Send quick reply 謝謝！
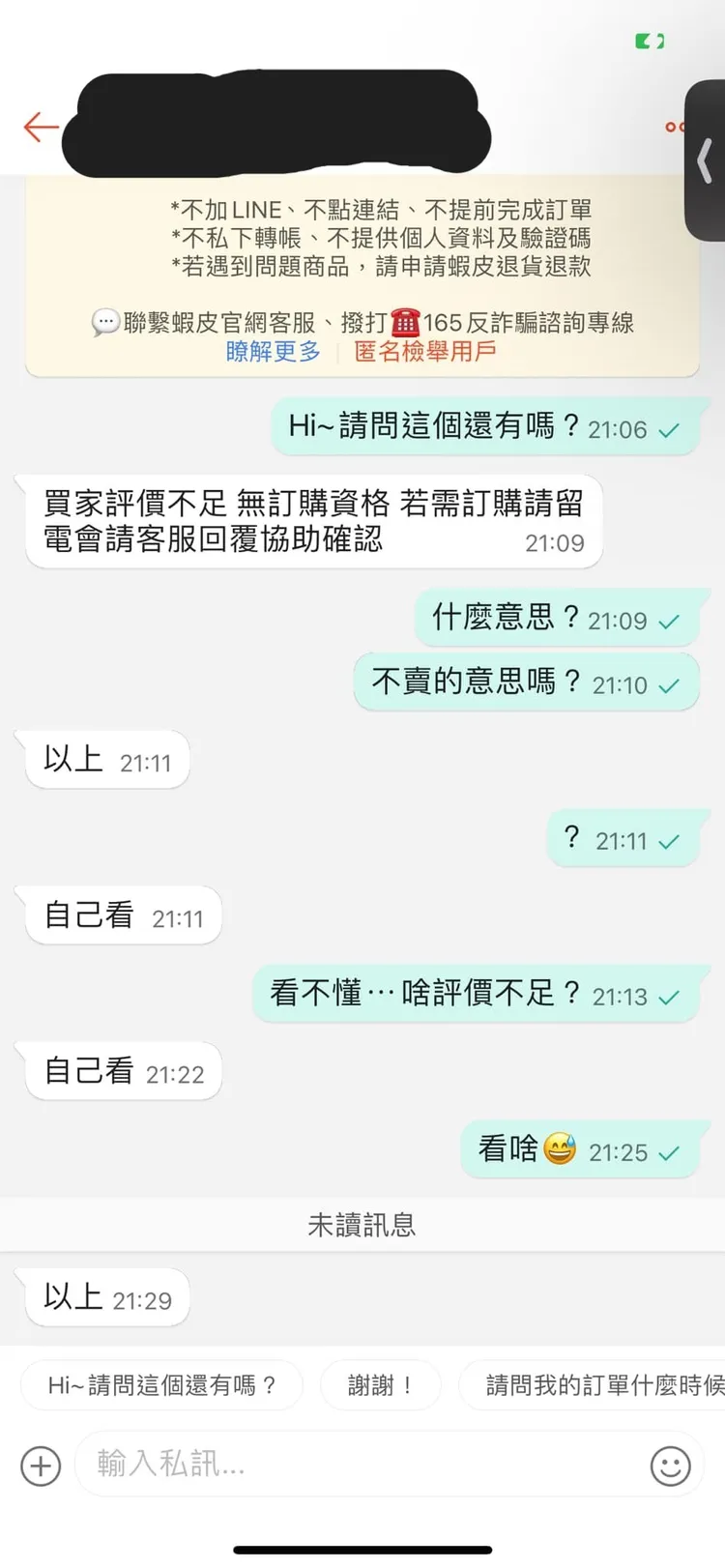725x1568 pixels. click(x=381, y=1384)
